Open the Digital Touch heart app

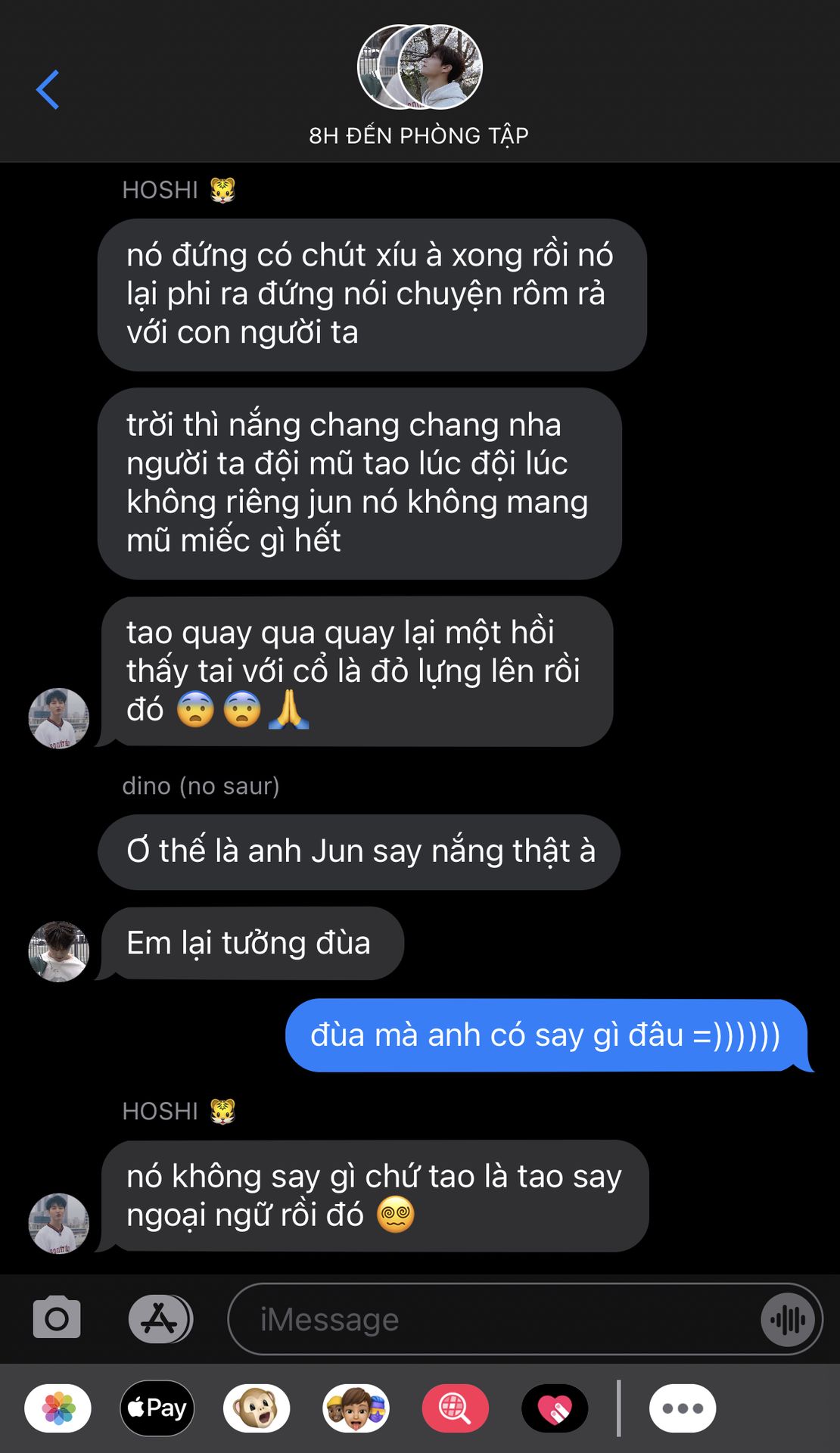555,1408
